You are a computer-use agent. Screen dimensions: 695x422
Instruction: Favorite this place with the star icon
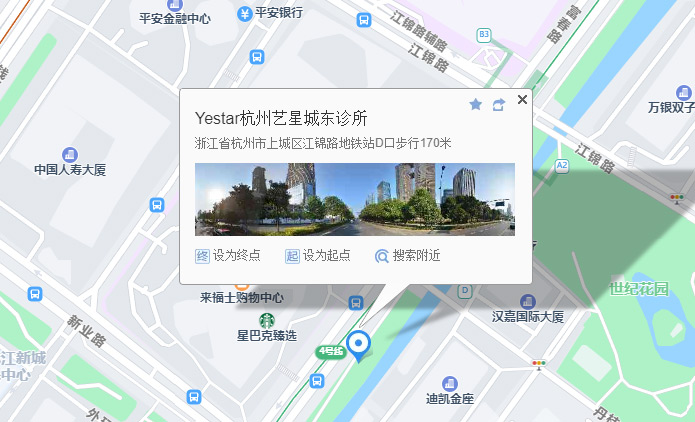475,105
